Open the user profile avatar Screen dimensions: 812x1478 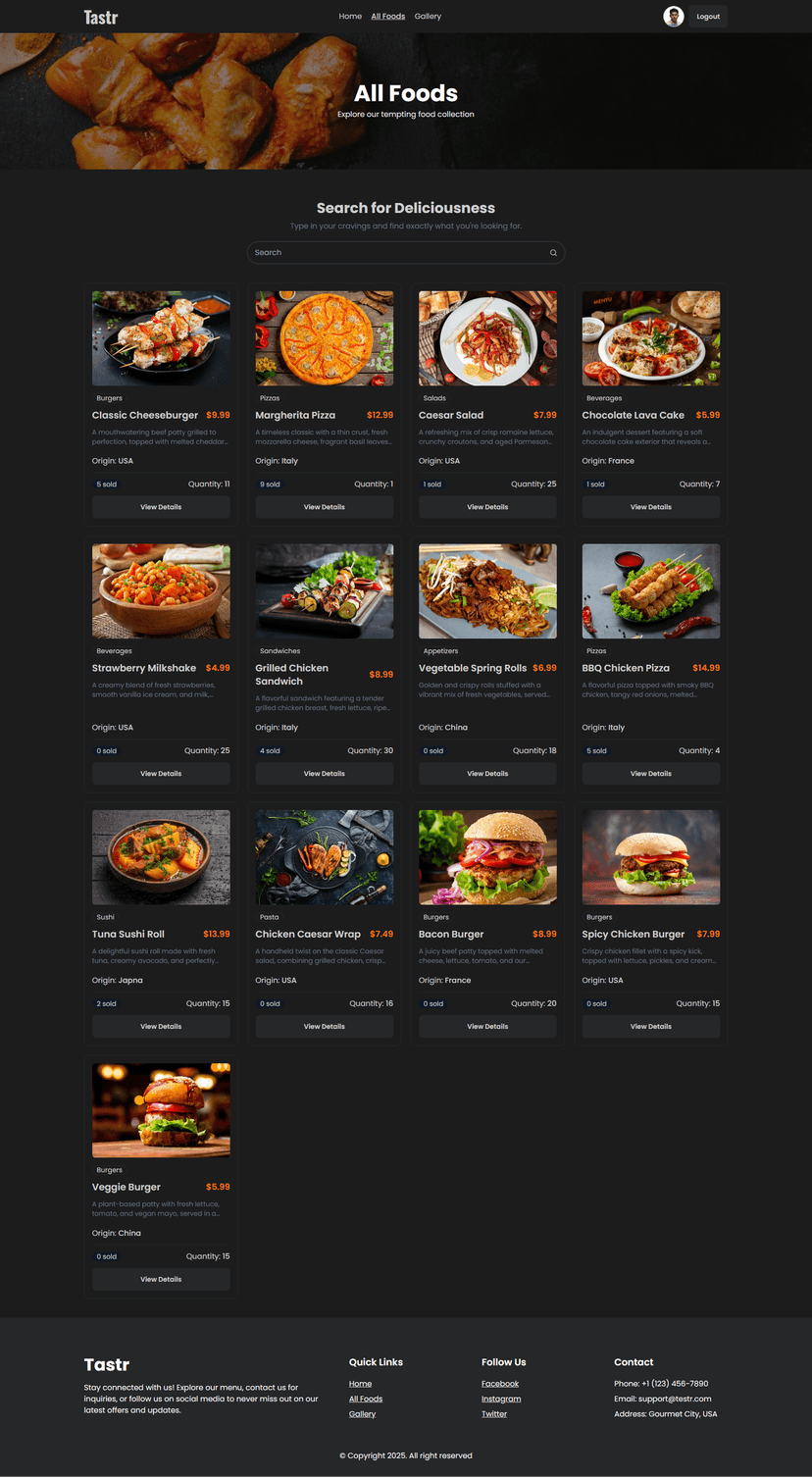tap(674, 16)
